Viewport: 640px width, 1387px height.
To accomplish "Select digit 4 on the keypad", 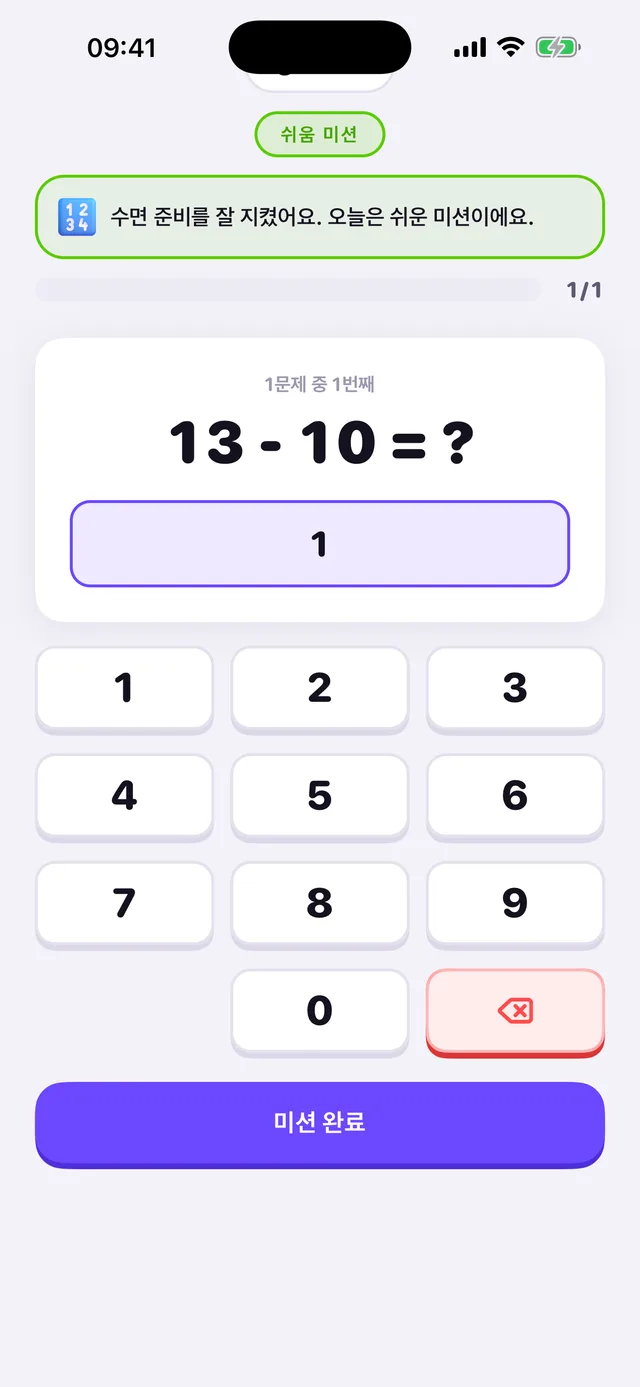I will click(x=124, y=797).
